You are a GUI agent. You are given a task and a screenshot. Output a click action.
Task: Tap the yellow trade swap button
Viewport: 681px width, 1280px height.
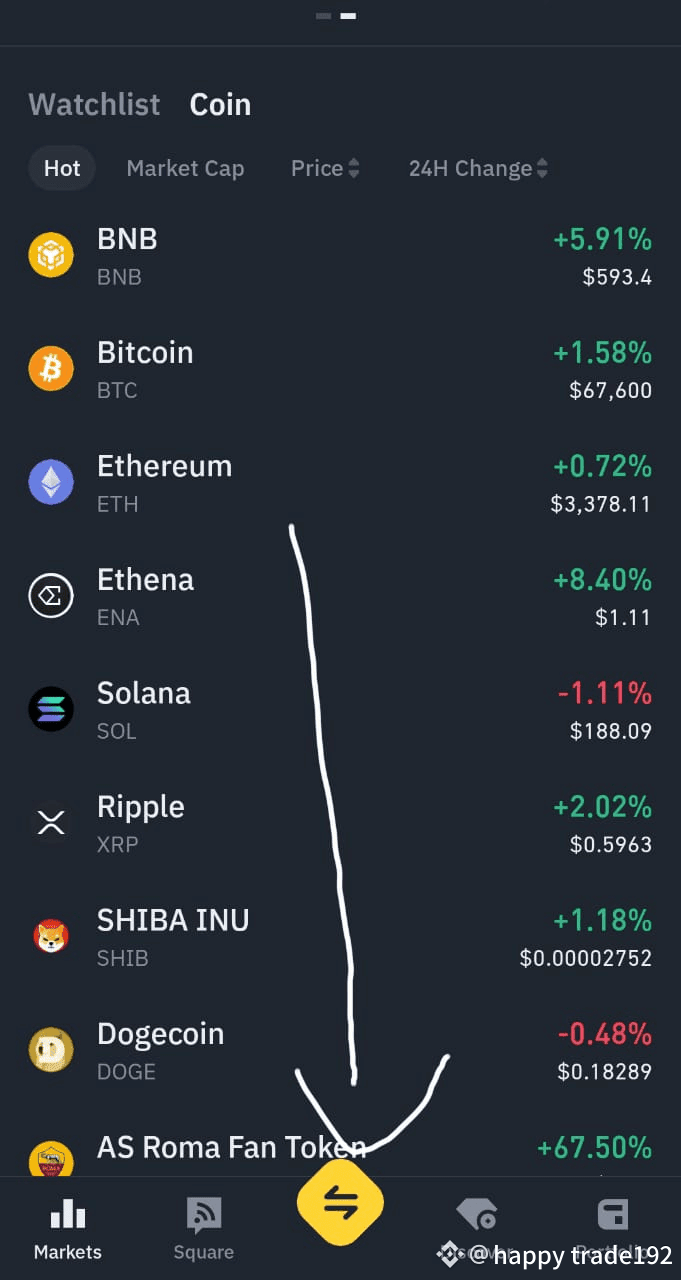[x=340, y=1203]
